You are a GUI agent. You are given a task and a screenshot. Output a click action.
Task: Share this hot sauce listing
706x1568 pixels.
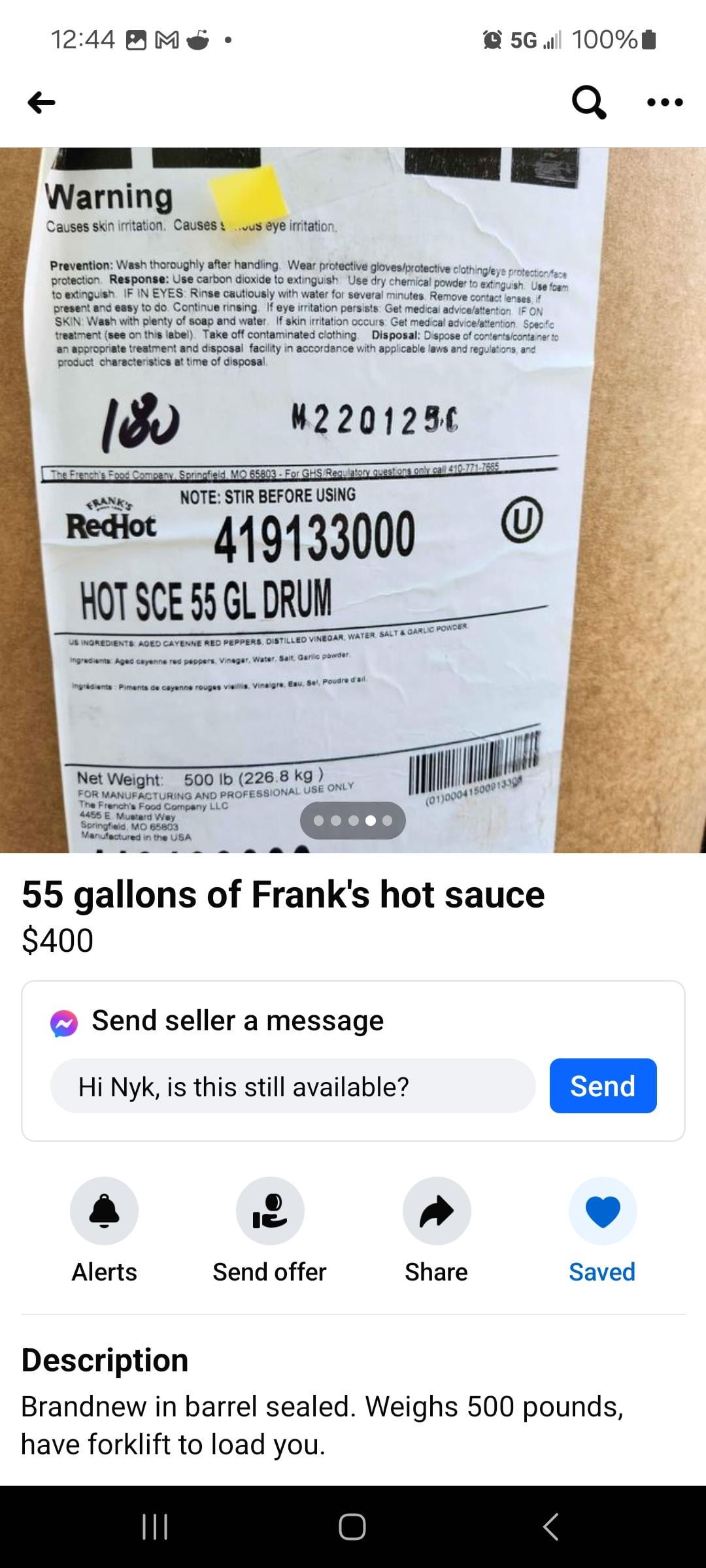(x=437, y=1211)
